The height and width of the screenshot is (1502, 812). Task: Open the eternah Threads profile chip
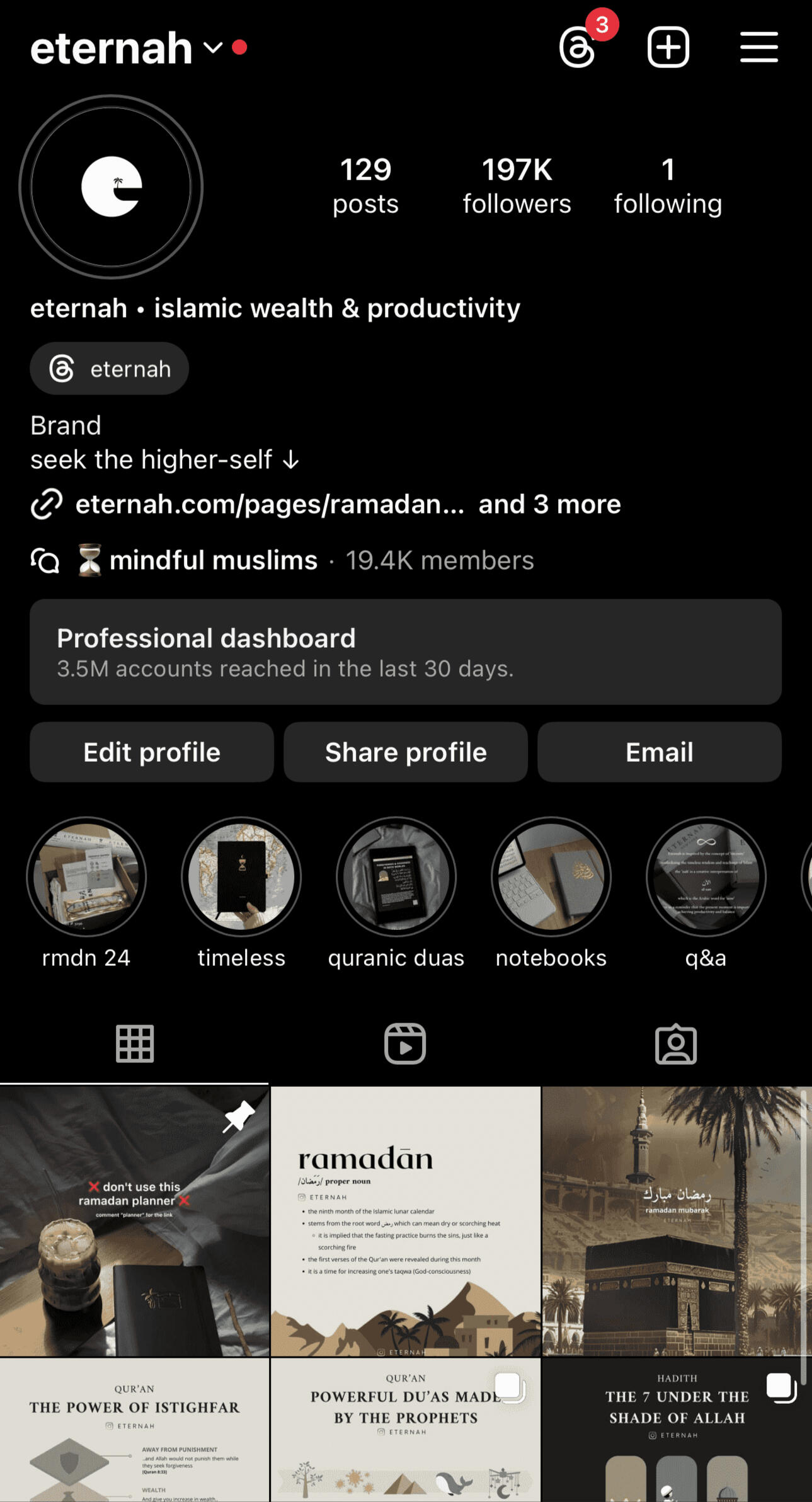click(110, 369)
